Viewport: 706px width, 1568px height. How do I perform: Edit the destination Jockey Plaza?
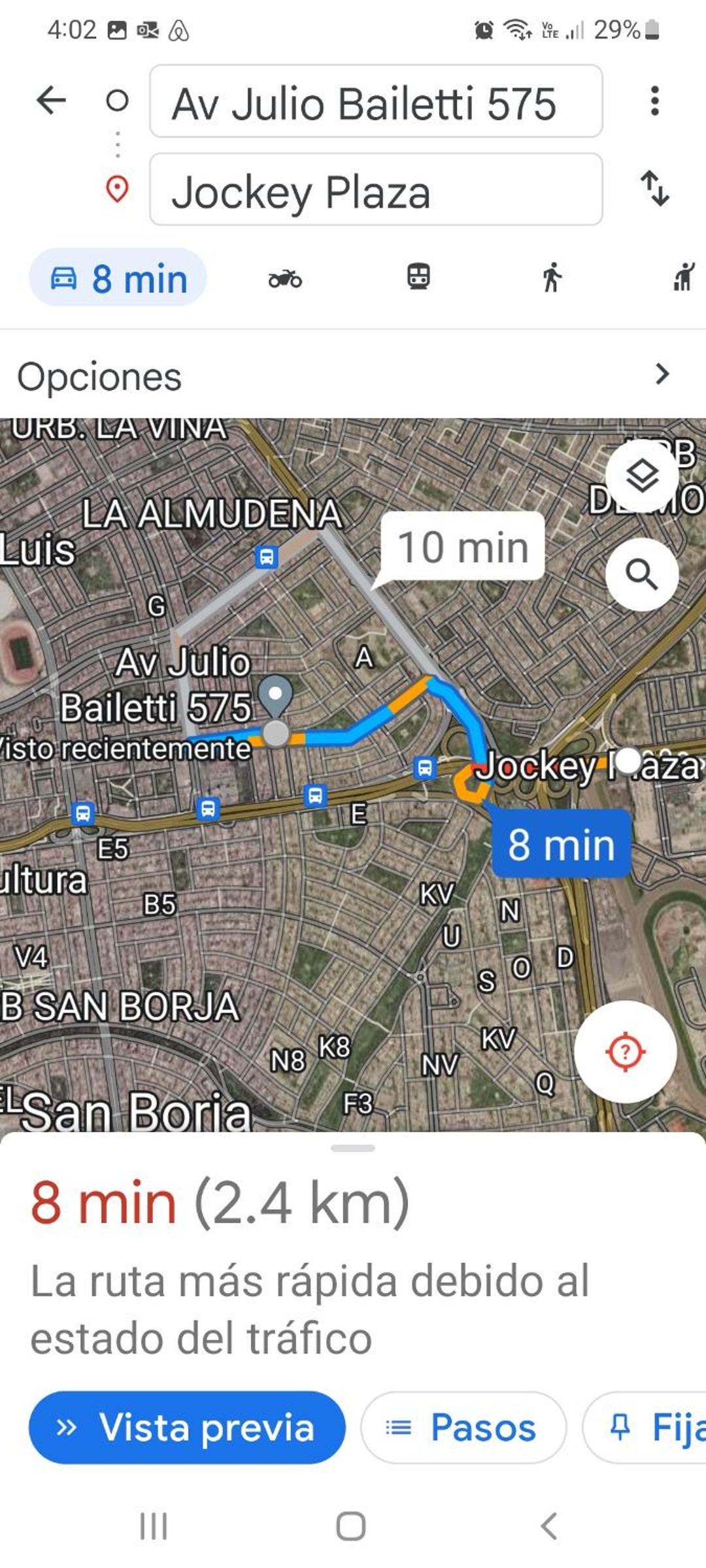376,190
